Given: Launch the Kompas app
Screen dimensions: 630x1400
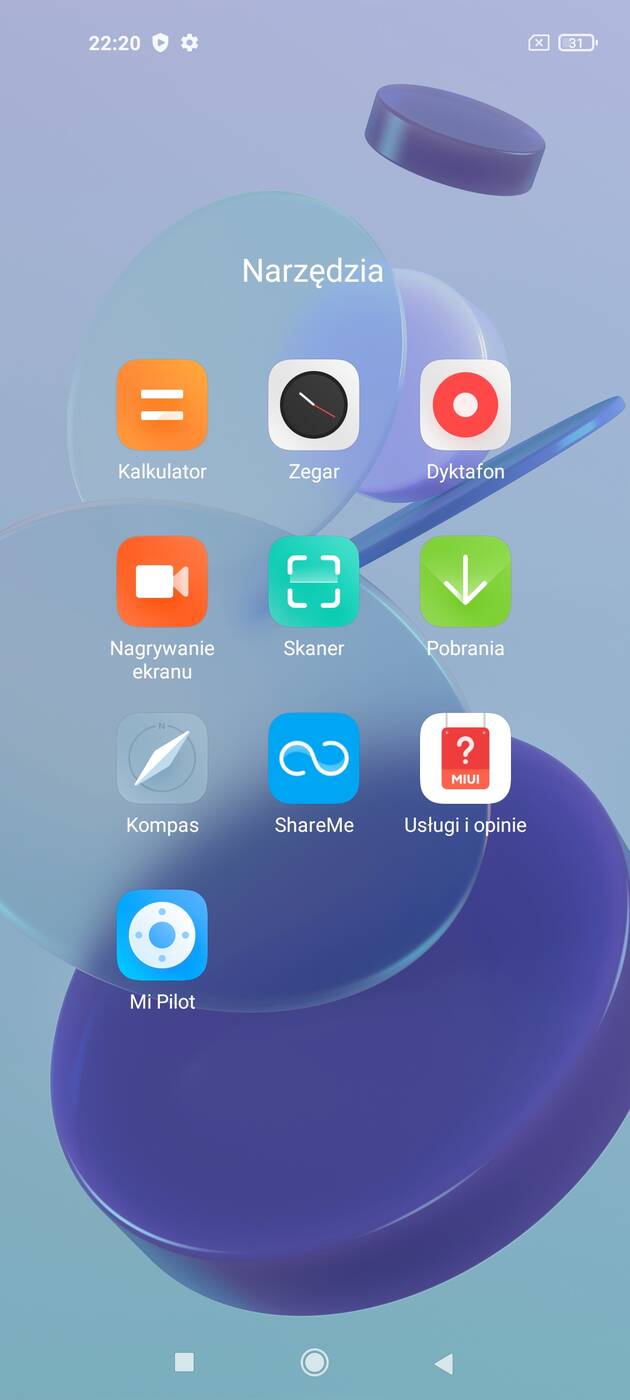Looking at the screenshot, I should click(x=162, y=758).
